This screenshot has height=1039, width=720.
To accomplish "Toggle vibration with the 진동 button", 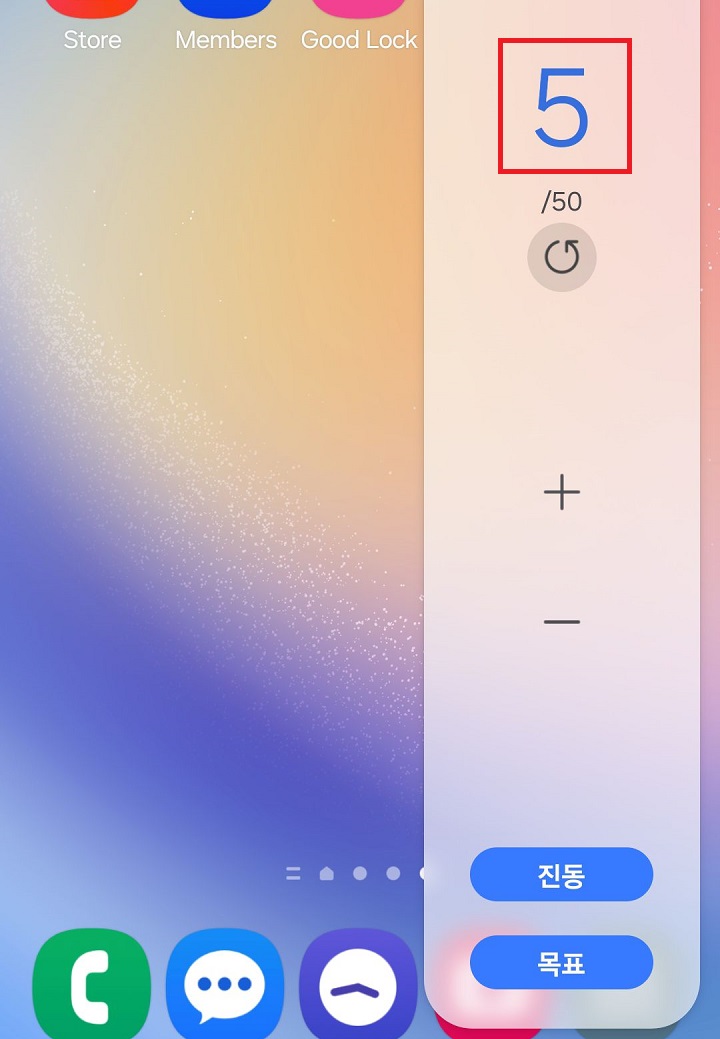I will (561, 874).
